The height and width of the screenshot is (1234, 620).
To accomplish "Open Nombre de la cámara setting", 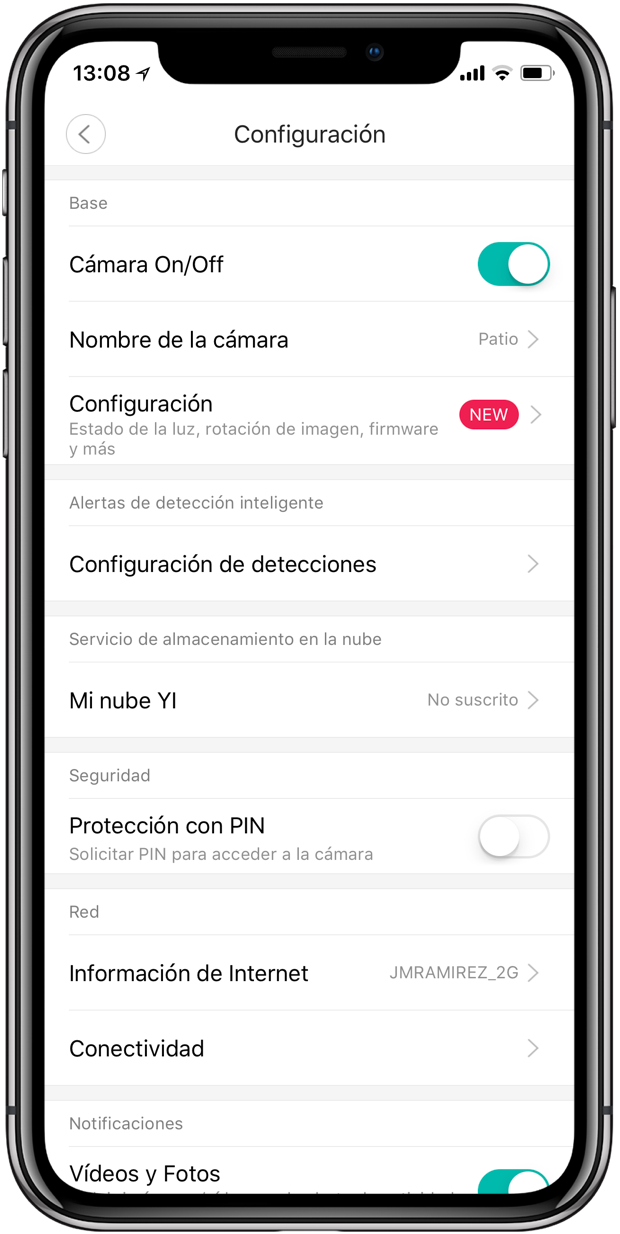I will coord(309,339).
